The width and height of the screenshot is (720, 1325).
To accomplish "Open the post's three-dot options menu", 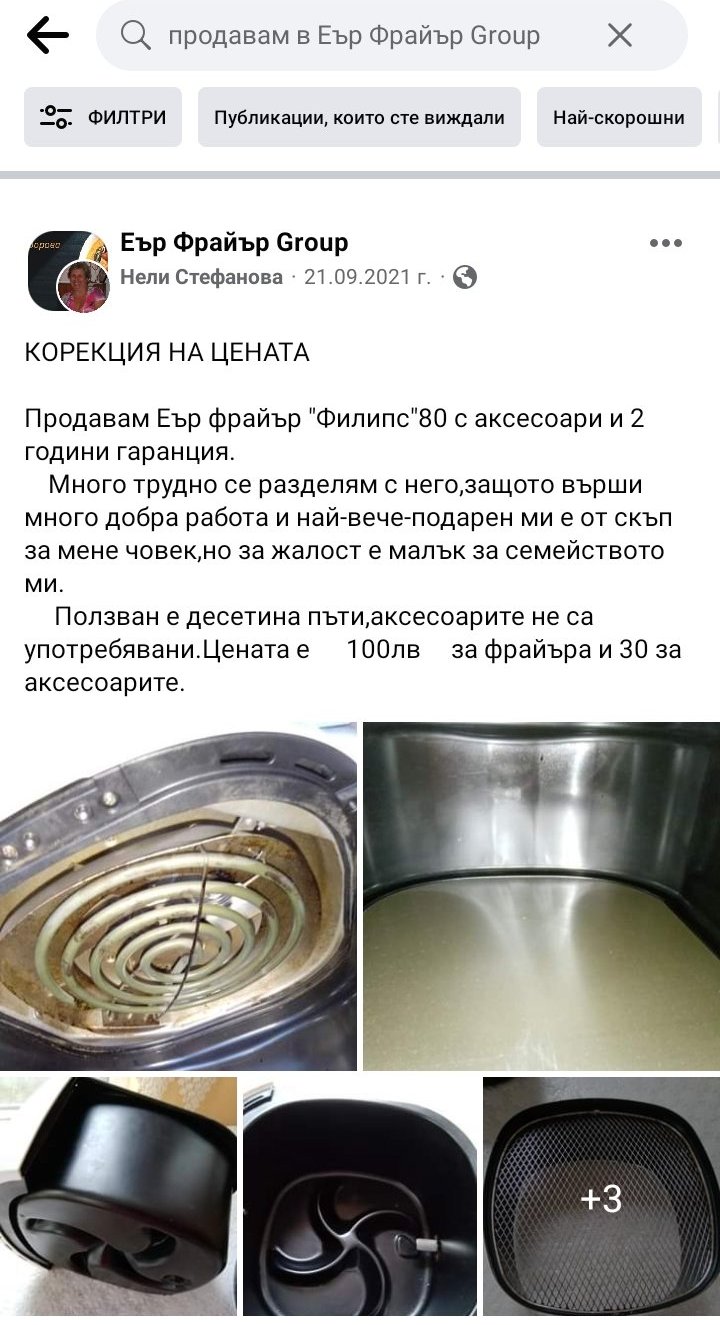I will tap(665, 243).
